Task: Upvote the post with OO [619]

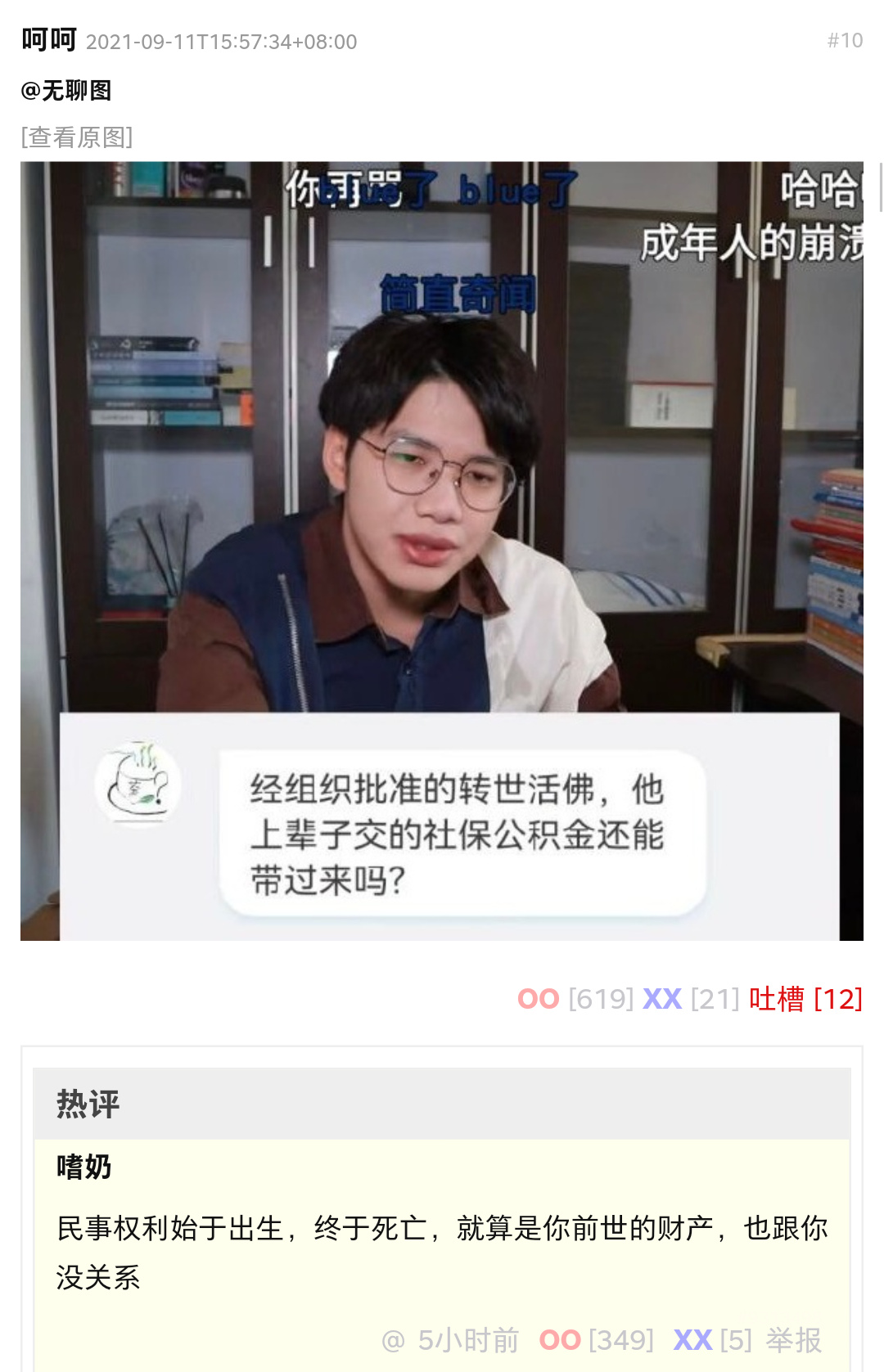Action: point(539,999)
